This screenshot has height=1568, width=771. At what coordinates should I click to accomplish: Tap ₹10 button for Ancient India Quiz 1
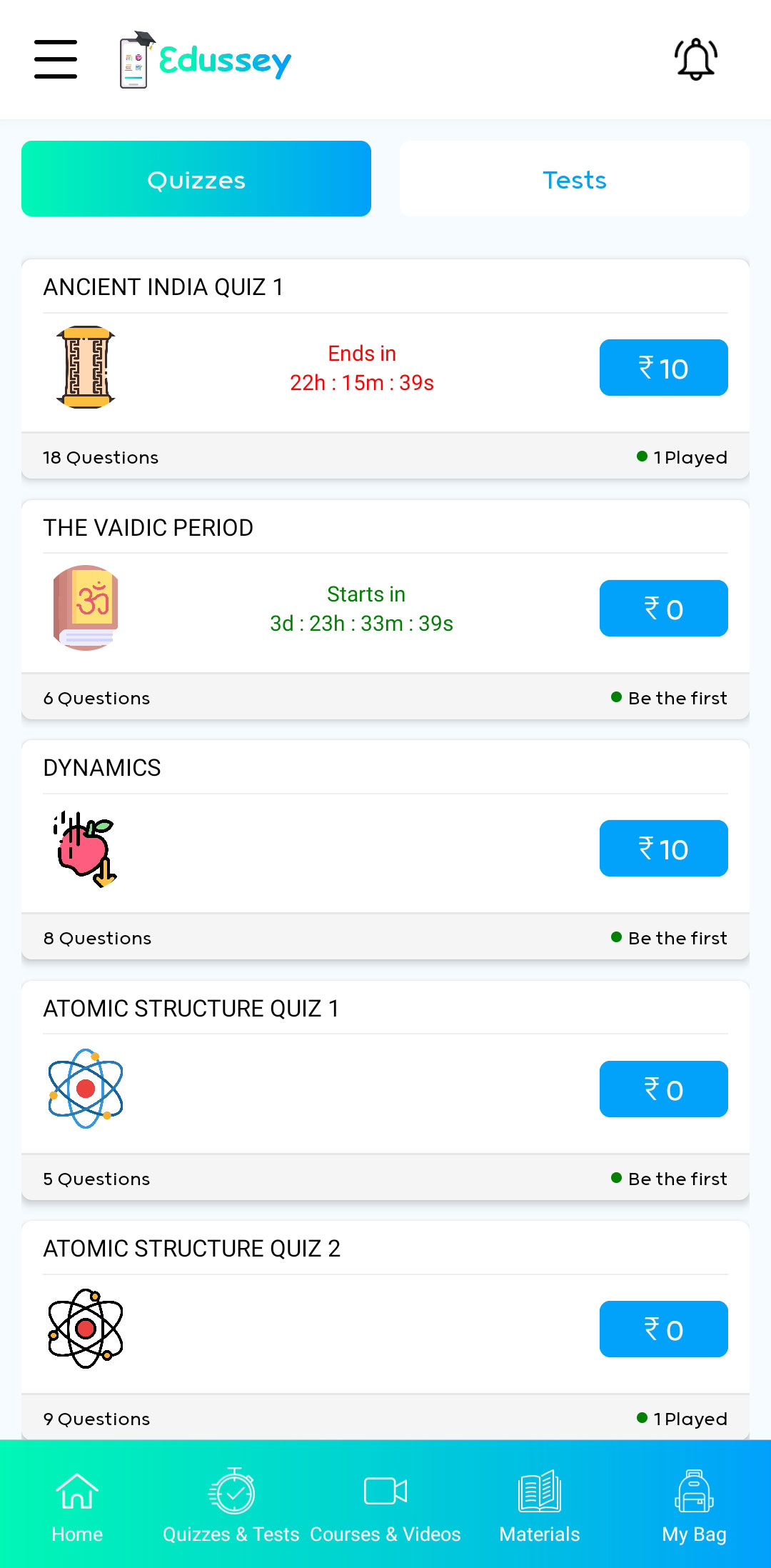pyautogui.click(x=663, y=368)
